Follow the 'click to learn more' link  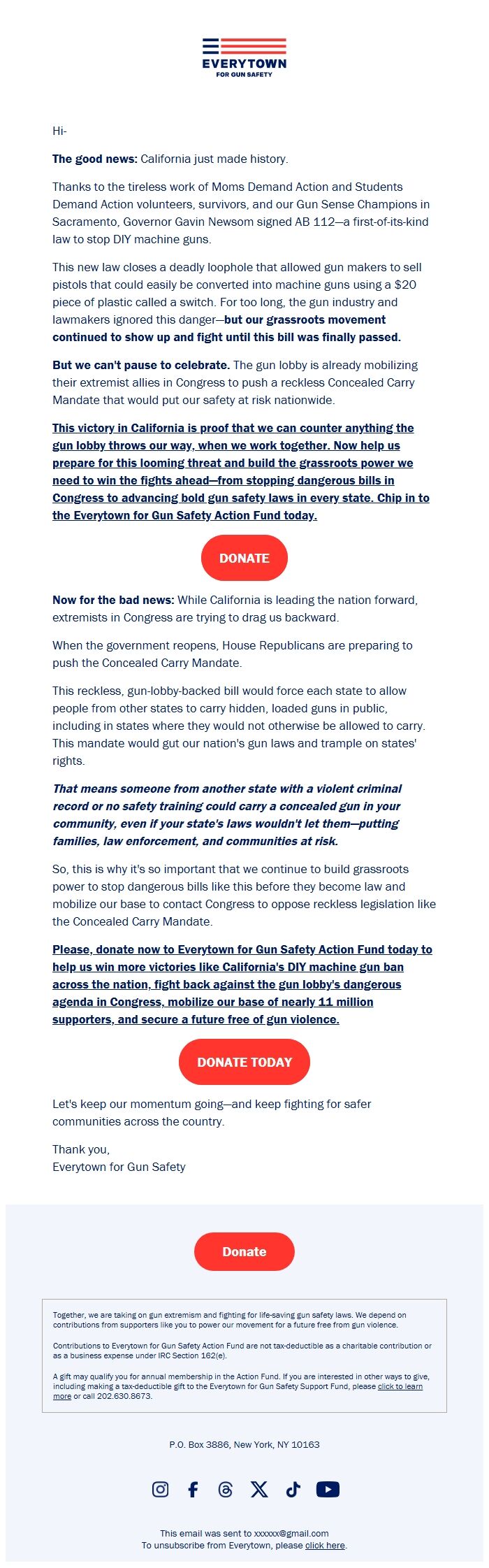pyautogui.click(x=400, y=1386)
